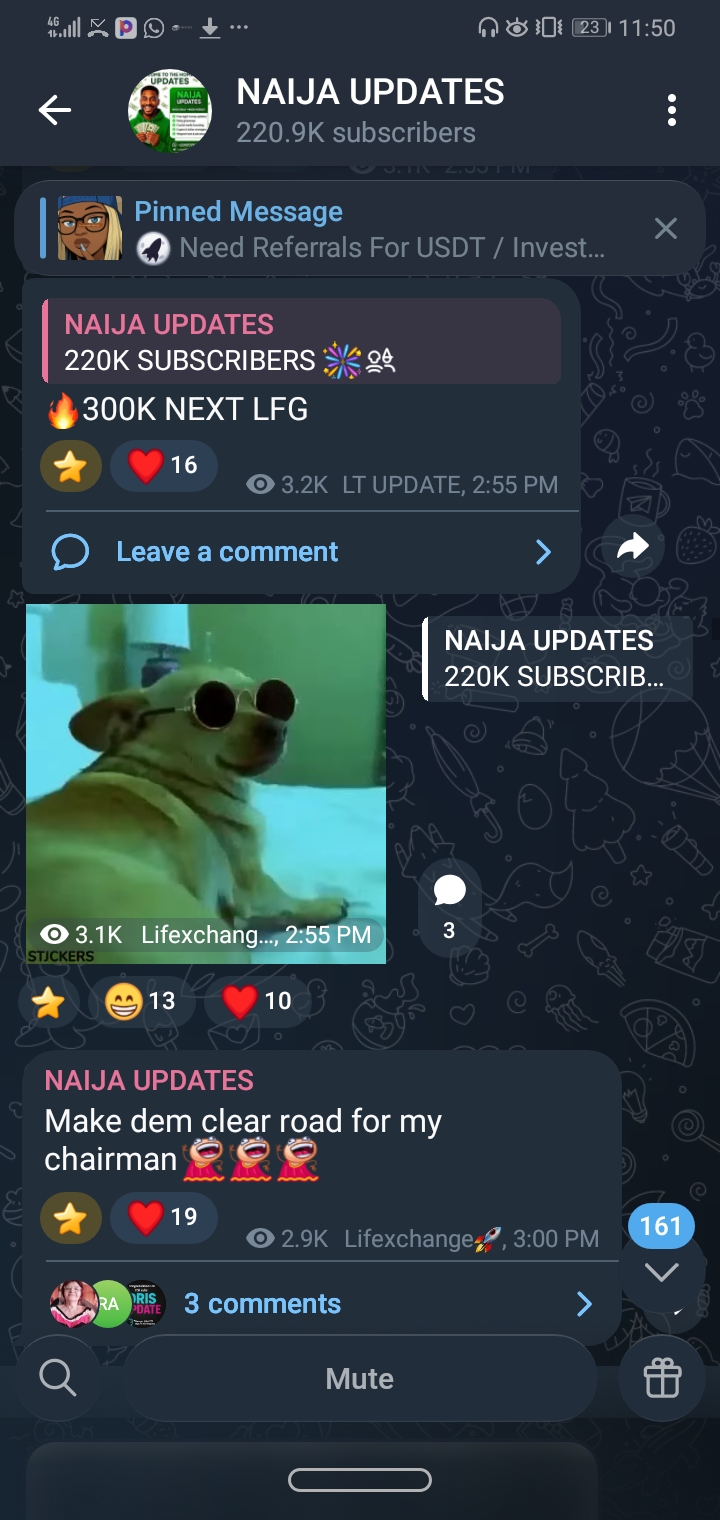
Task: Open the 3 comments bubble beside sticker
Action: coord(449,905)
